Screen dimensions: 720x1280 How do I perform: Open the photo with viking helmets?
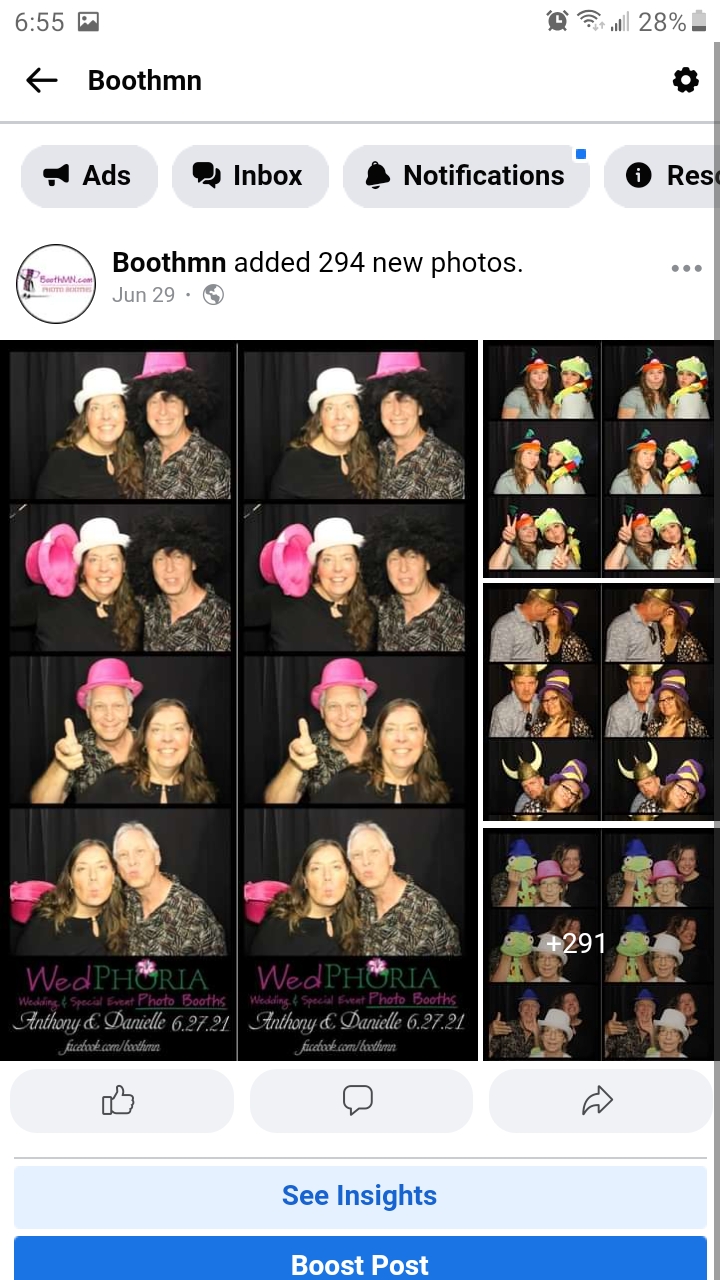pos(599,701)
